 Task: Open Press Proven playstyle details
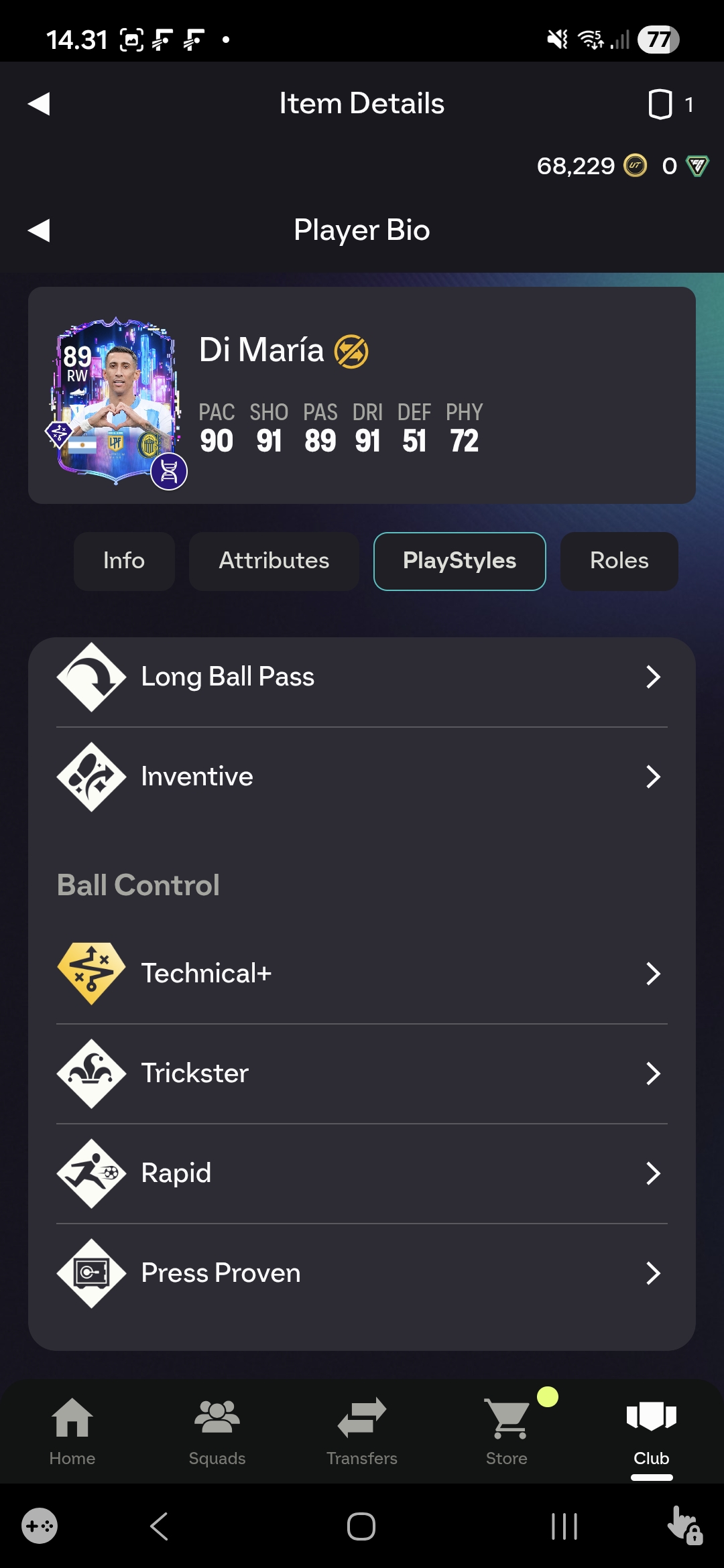(x=362, y=1273)
